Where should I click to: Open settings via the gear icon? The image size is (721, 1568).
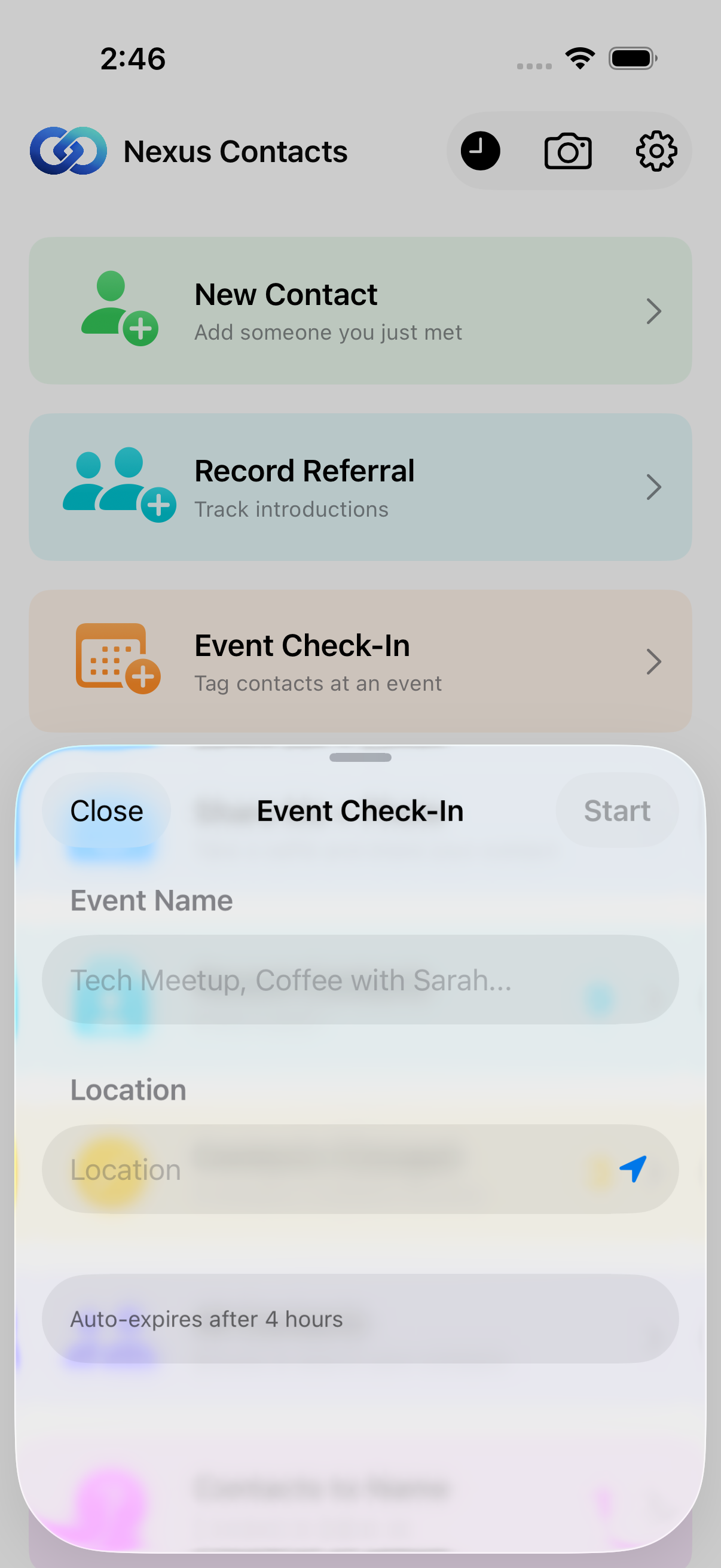(x=655, y=151)
